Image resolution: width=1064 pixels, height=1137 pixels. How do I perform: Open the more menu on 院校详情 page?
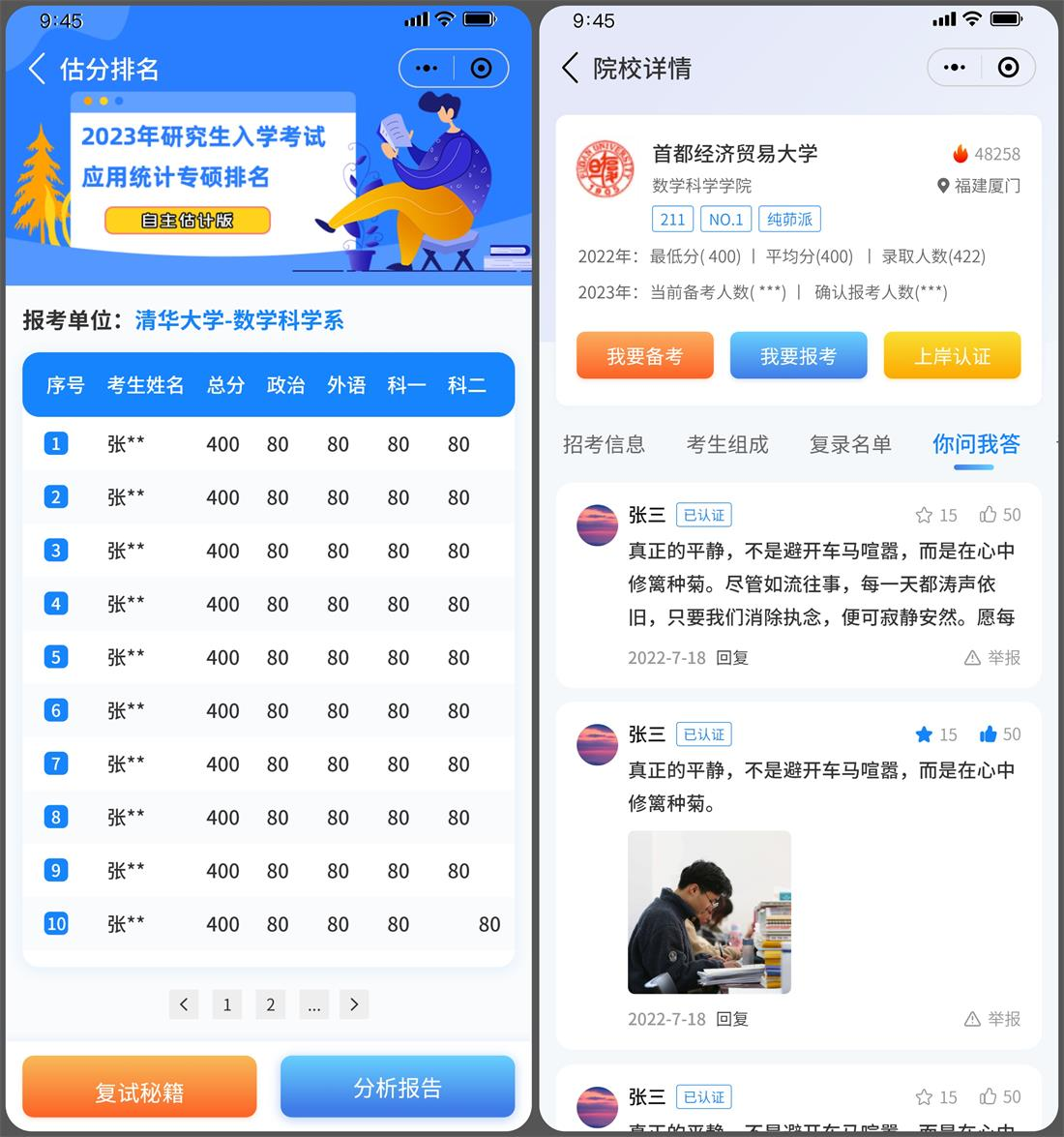click(x=954, y=68)
